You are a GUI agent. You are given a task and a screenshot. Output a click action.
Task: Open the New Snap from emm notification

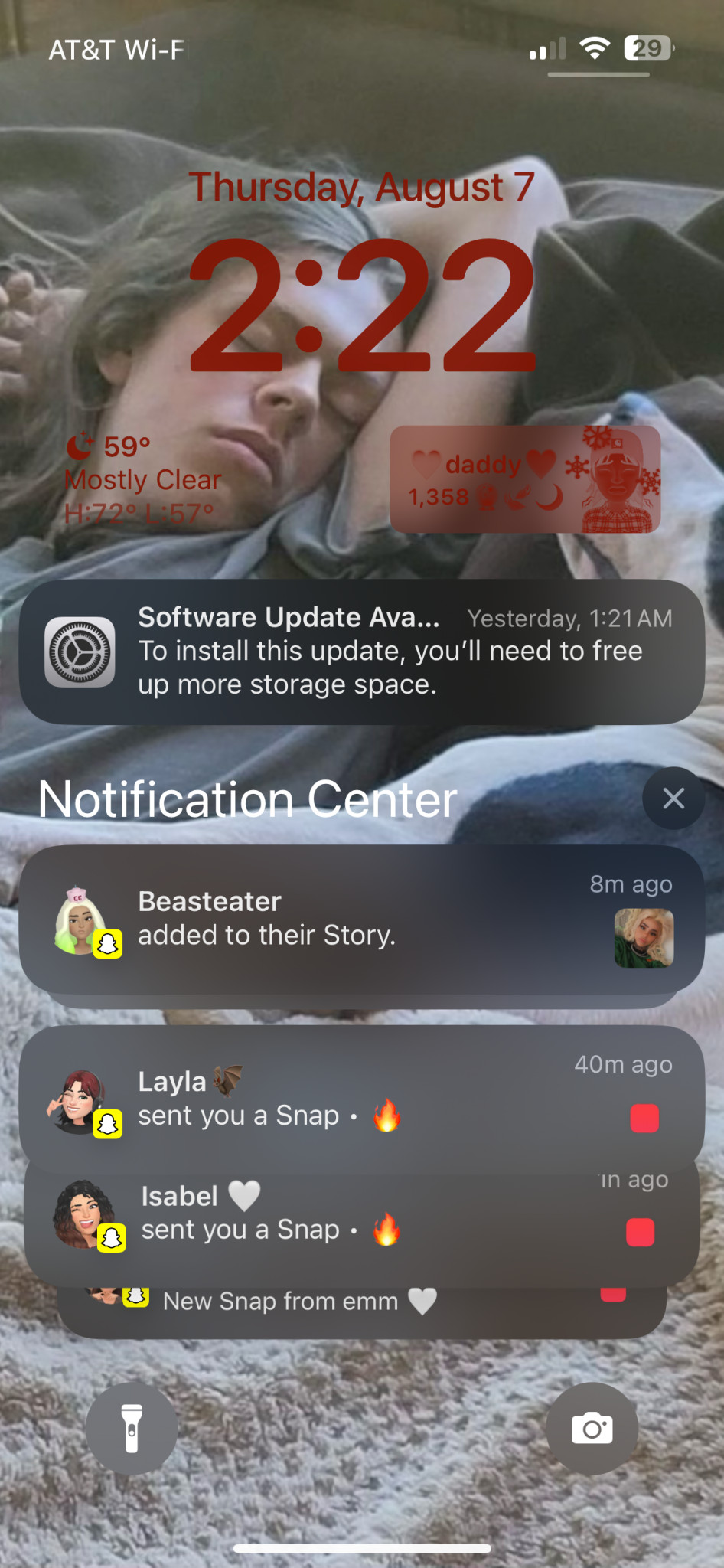pos(361,1311)
